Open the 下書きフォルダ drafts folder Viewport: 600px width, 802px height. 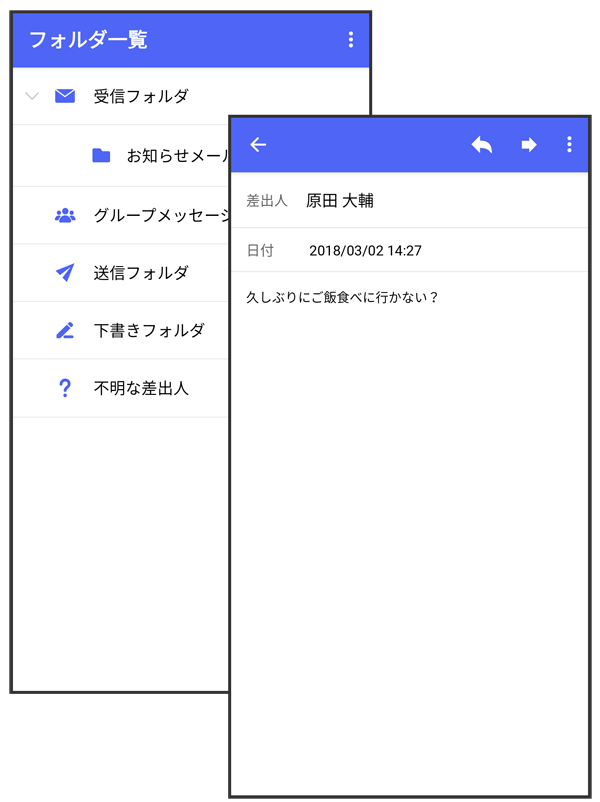(x=148, y=331)
